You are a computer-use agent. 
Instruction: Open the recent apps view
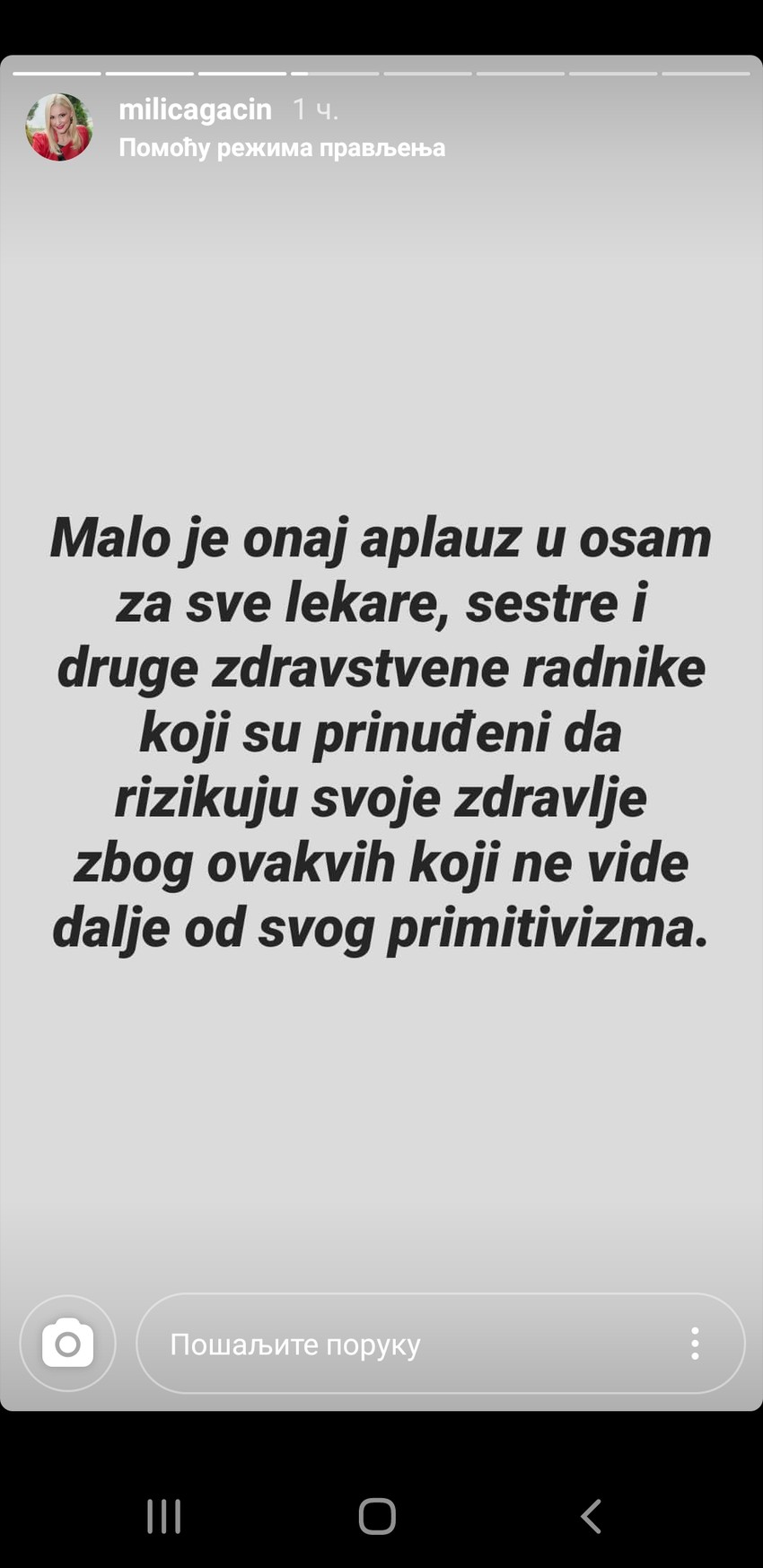(x=164, y=1516)
